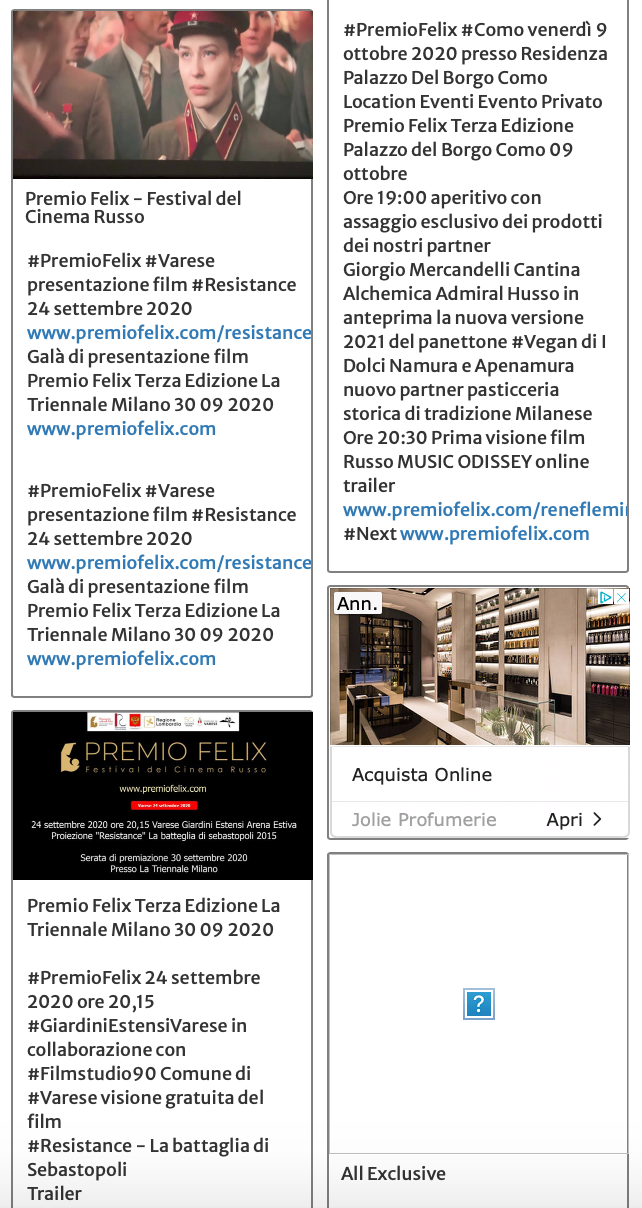Open the Premio Felix black poster image
642x1208 pixels.
[x=162, y=795]
